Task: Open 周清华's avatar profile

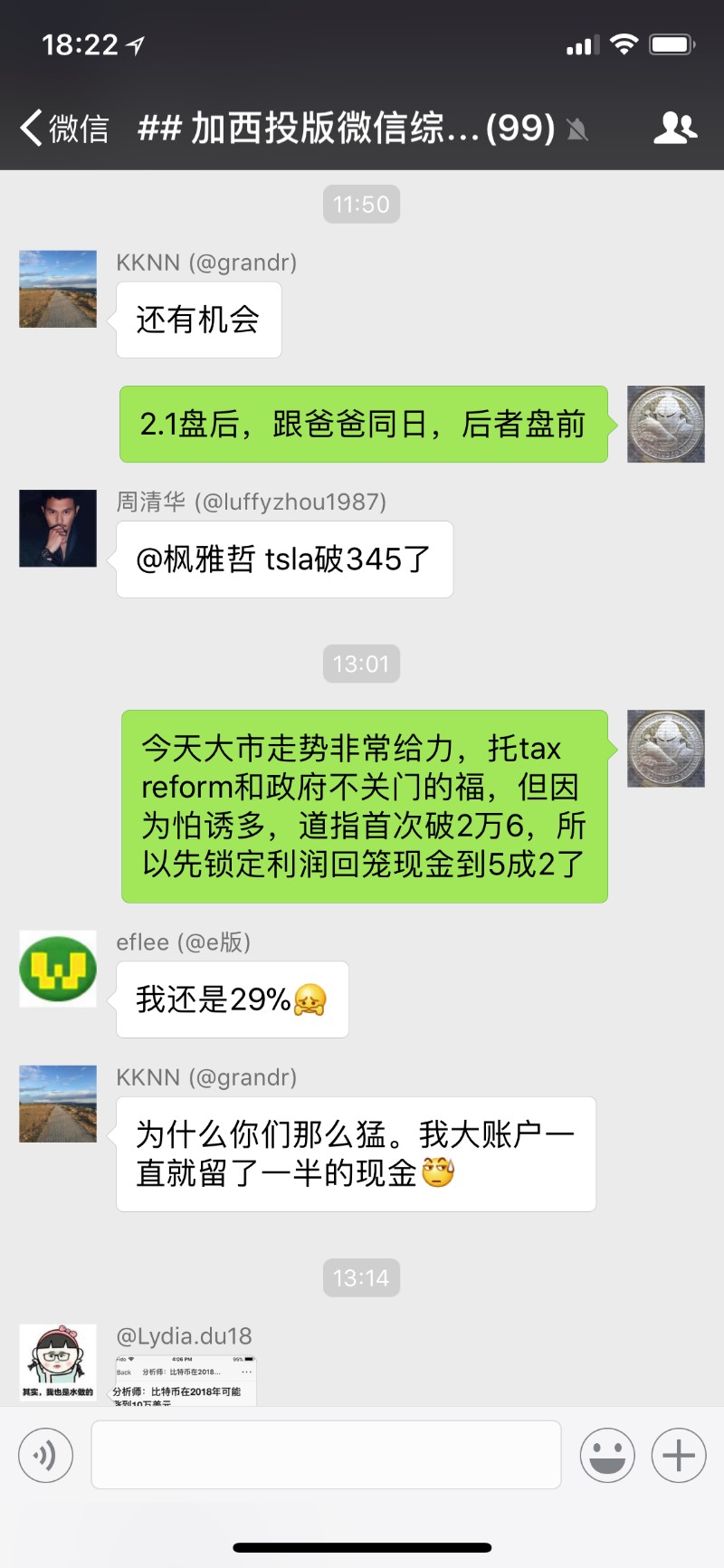Action: pos(58,529)
